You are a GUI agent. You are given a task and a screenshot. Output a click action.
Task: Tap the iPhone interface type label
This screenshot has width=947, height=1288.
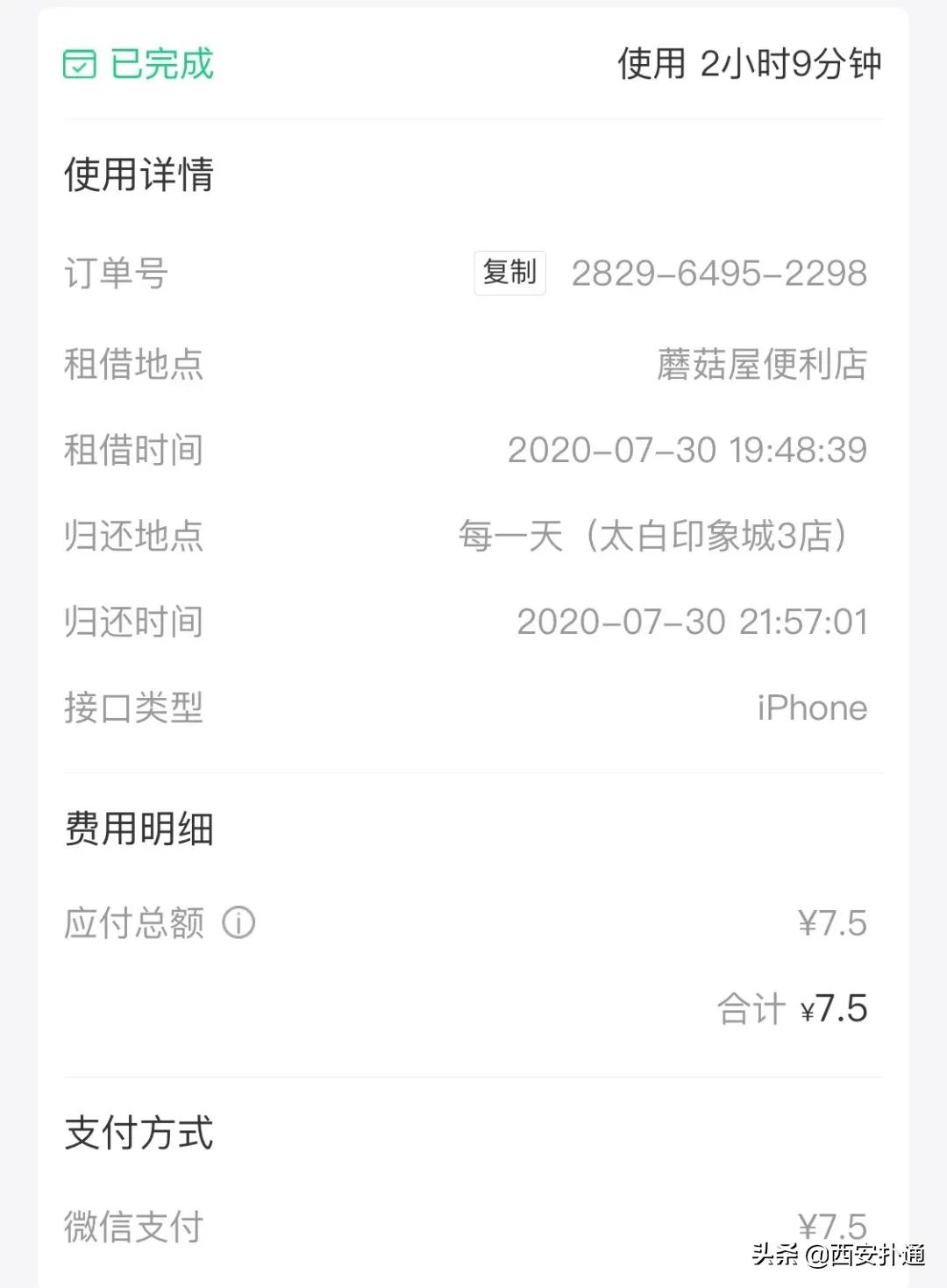coord(812,708)
